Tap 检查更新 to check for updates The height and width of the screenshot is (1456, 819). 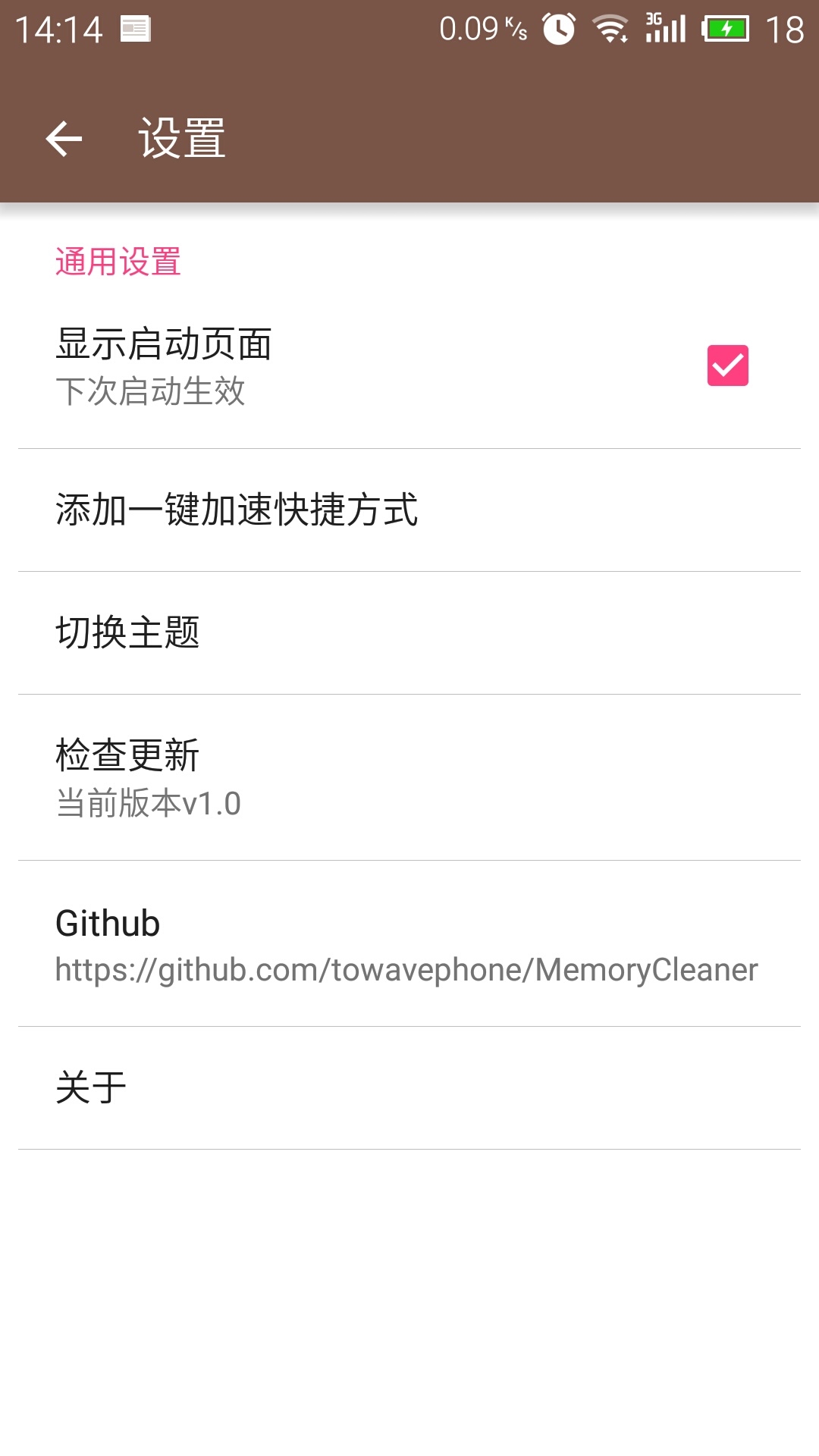tap(409, 777)
